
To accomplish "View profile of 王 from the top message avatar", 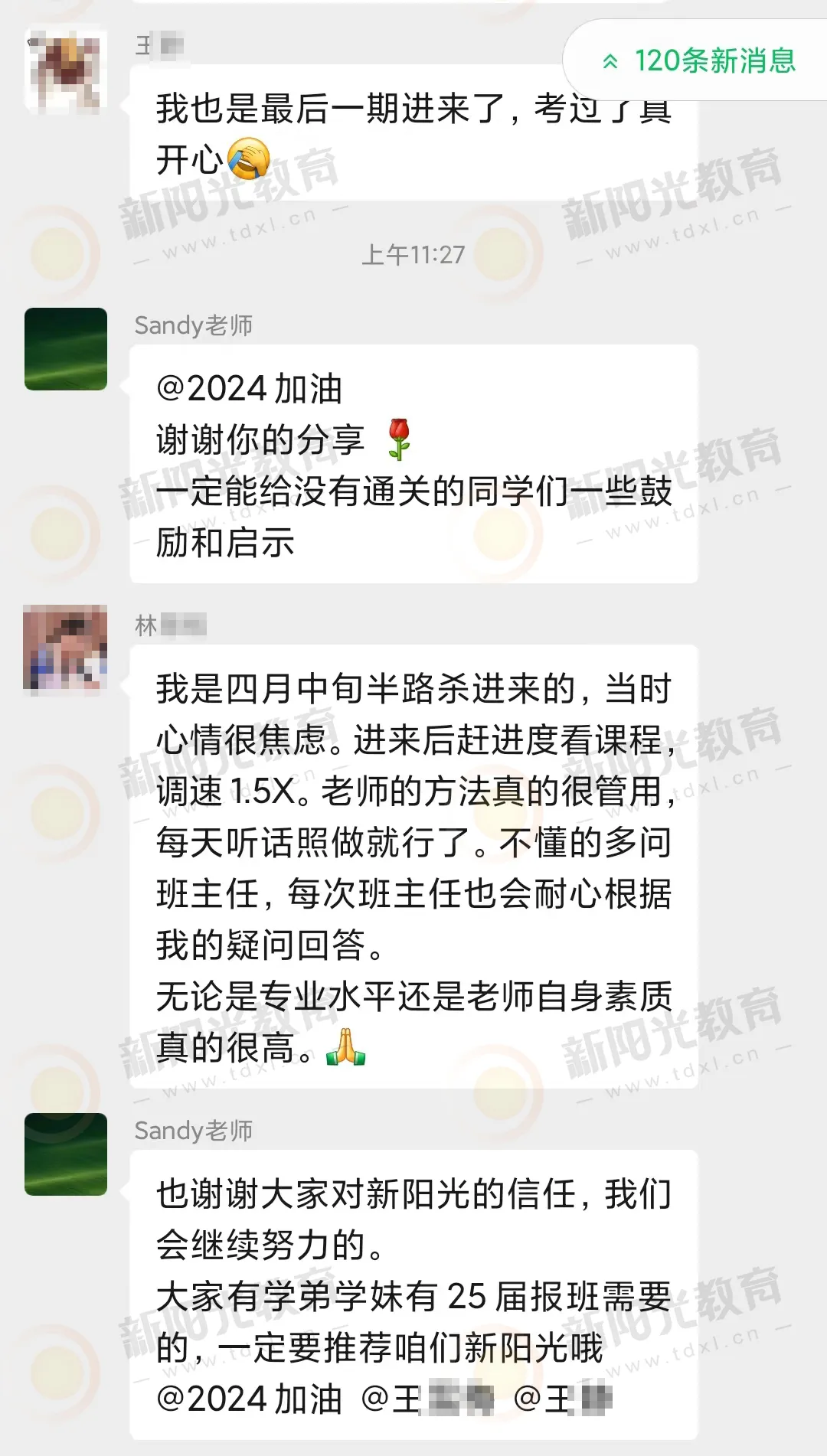I will pos(65,73).
